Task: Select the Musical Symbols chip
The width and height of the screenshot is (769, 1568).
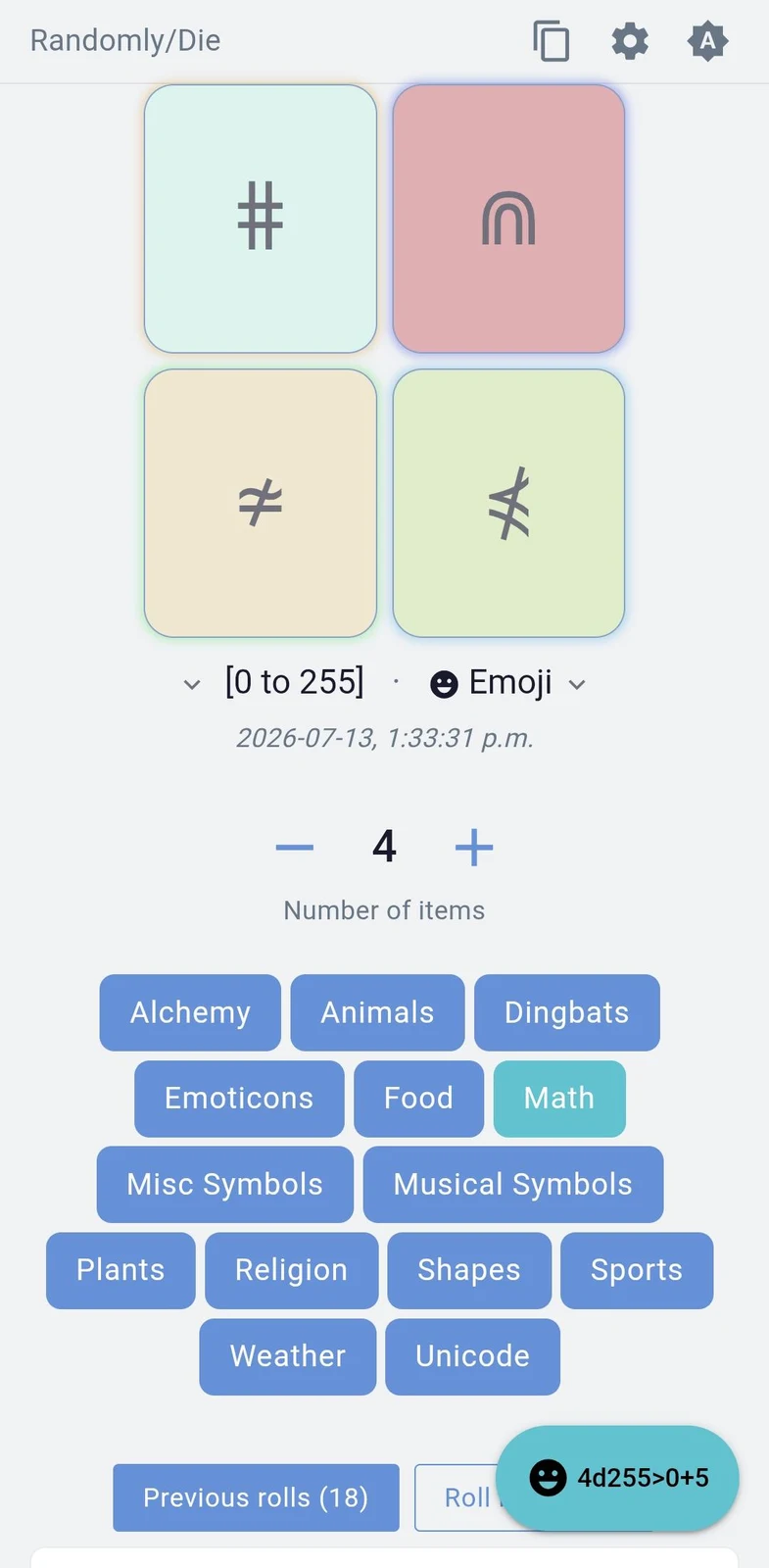Action: tap(513, 1185)
